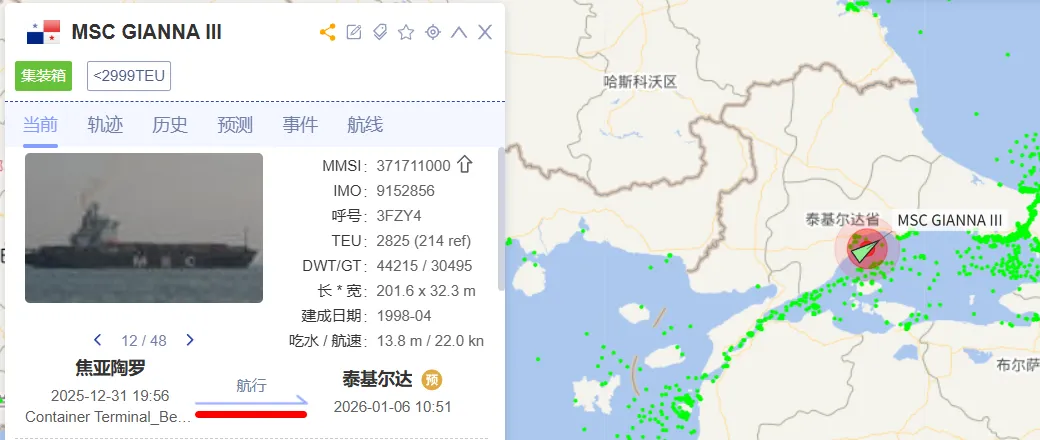Enlarge the ship photo
The width and height of the screenshot is (1040, 440).
(x=144, y=228)
